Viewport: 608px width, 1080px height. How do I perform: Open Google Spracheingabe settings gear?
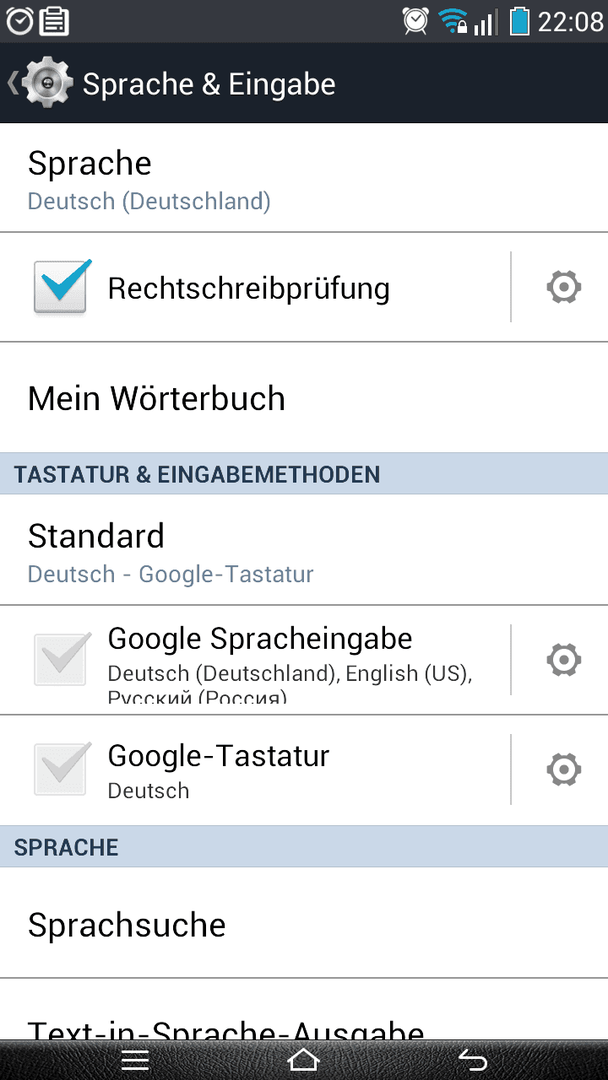pyautogui.click(x=564, y=660)
